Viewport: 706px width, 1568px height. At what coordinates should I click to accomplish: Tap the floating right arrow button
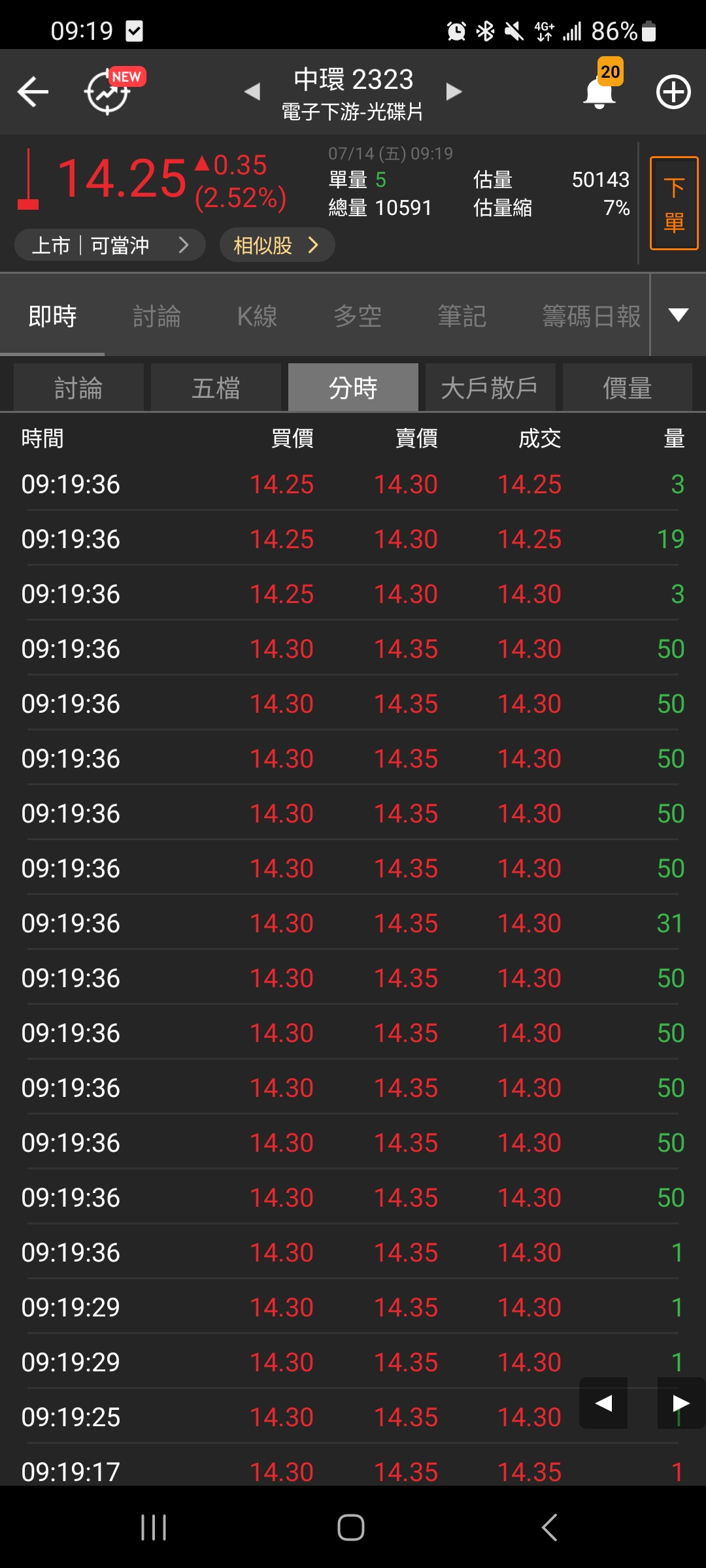tap(681, 1403)
